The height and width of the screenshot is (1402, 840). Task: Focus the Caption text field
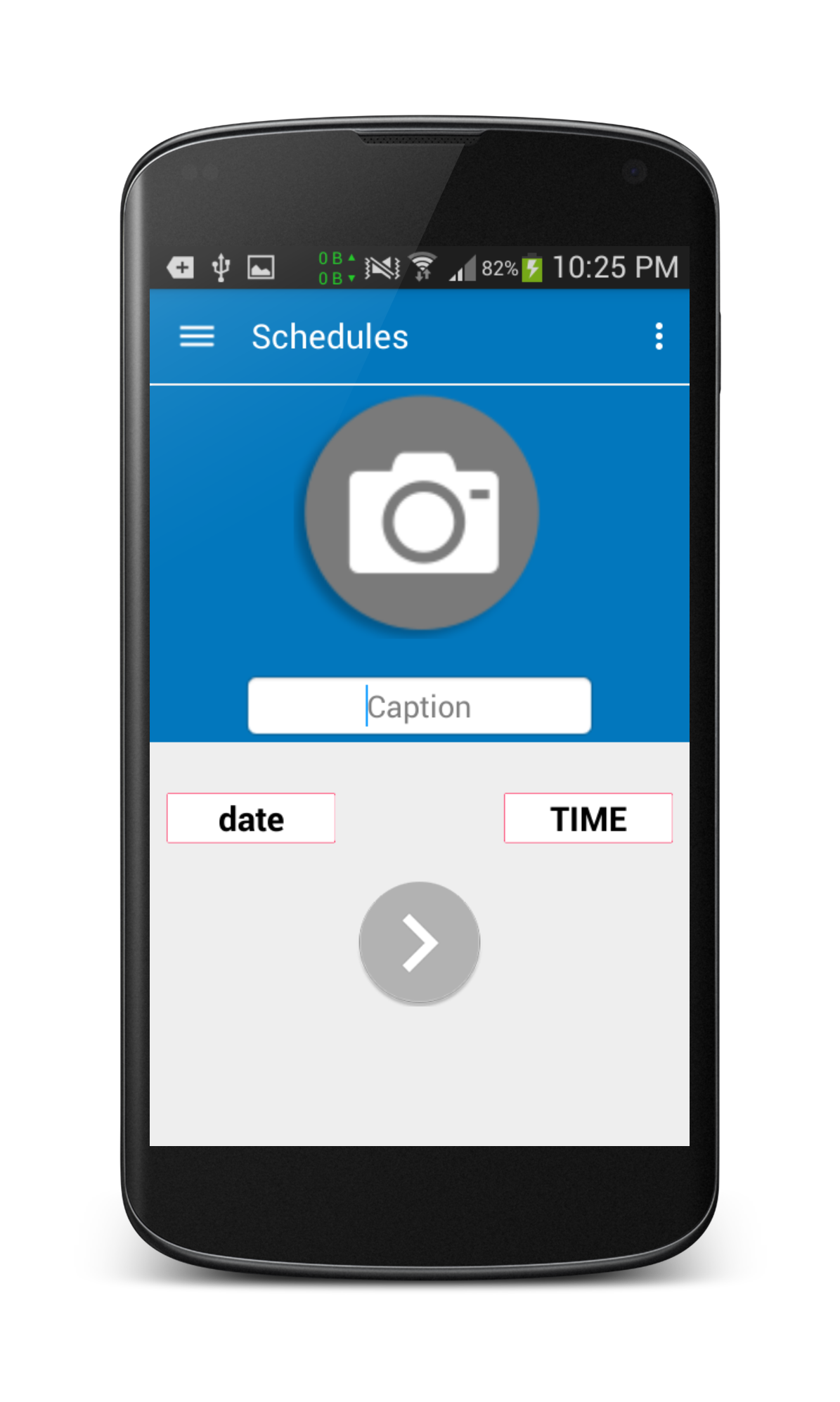[419, 706]
